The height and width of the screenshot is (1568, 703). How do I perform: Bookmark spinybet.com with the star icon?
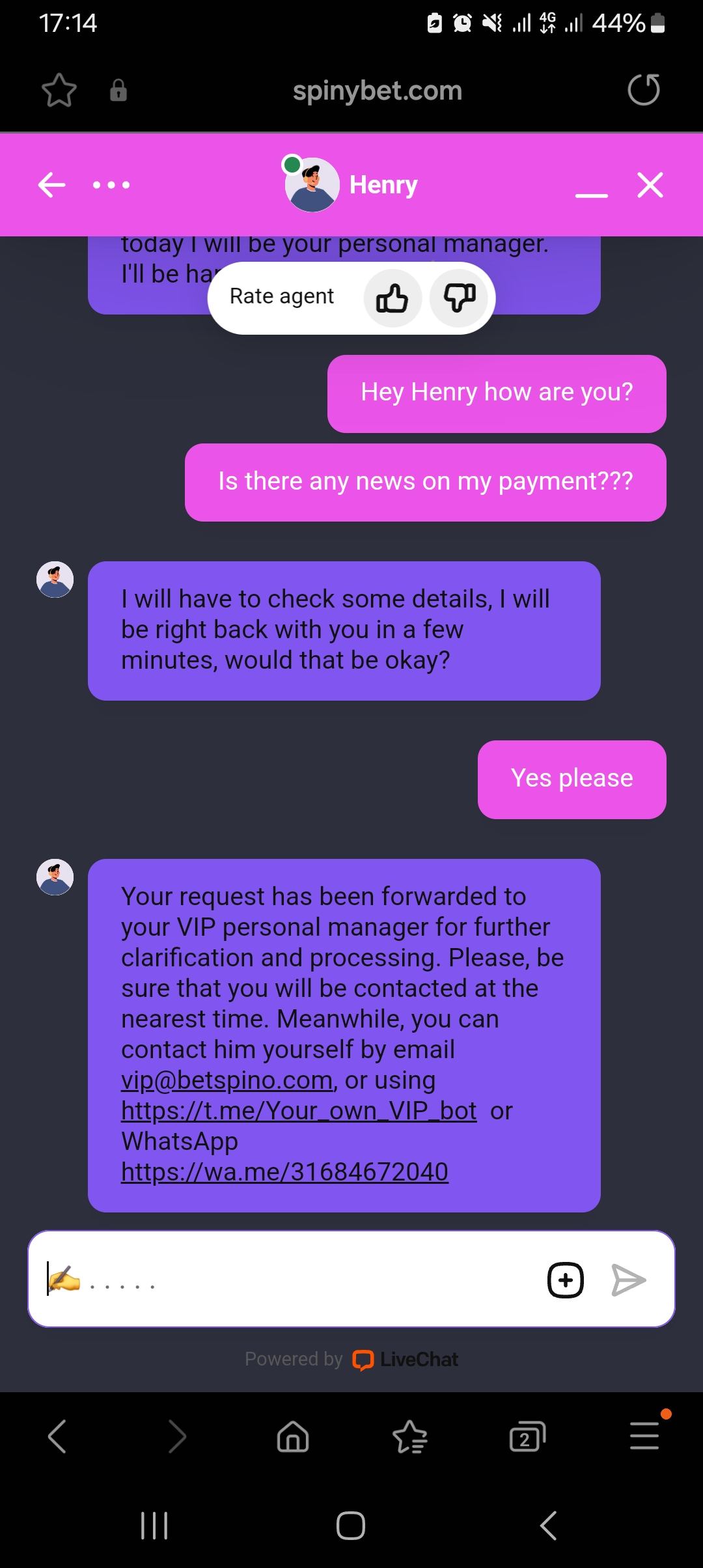59,91
